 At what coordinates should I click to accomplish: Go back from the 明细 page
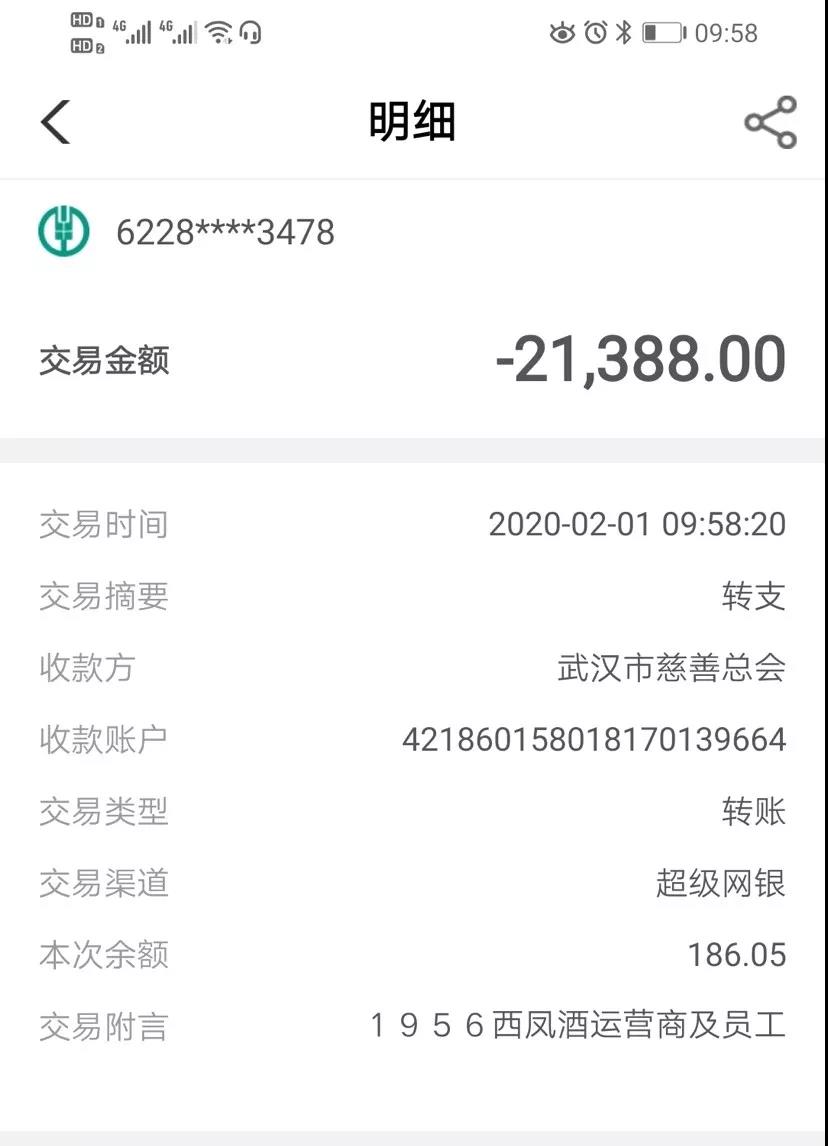[x=56, y=123]
